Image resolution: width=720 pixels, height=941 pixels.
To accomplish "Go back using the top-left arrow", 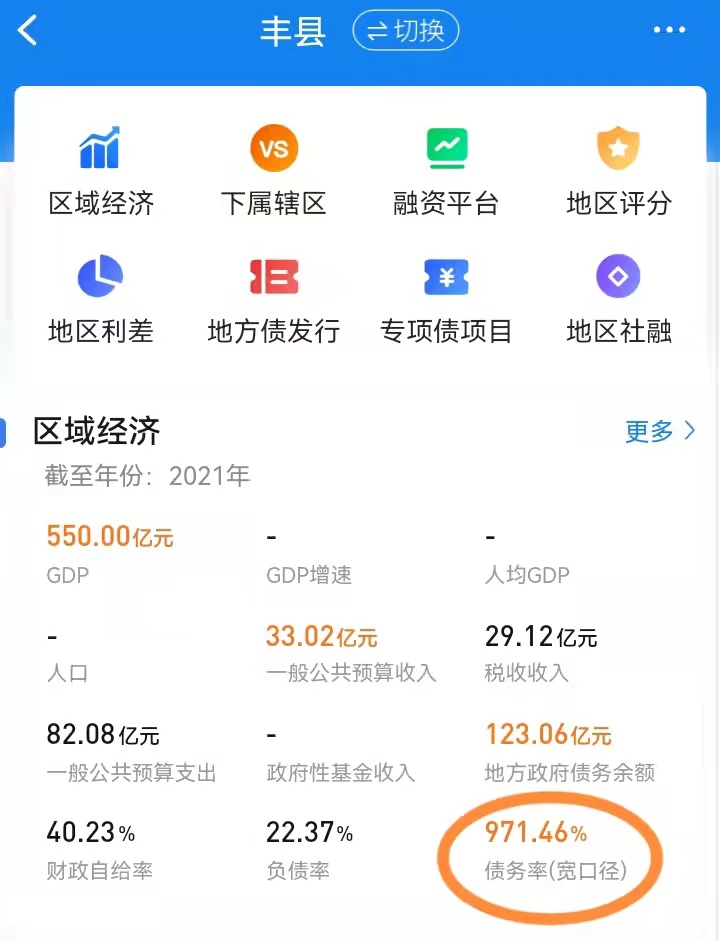I will tap(28, 30).
